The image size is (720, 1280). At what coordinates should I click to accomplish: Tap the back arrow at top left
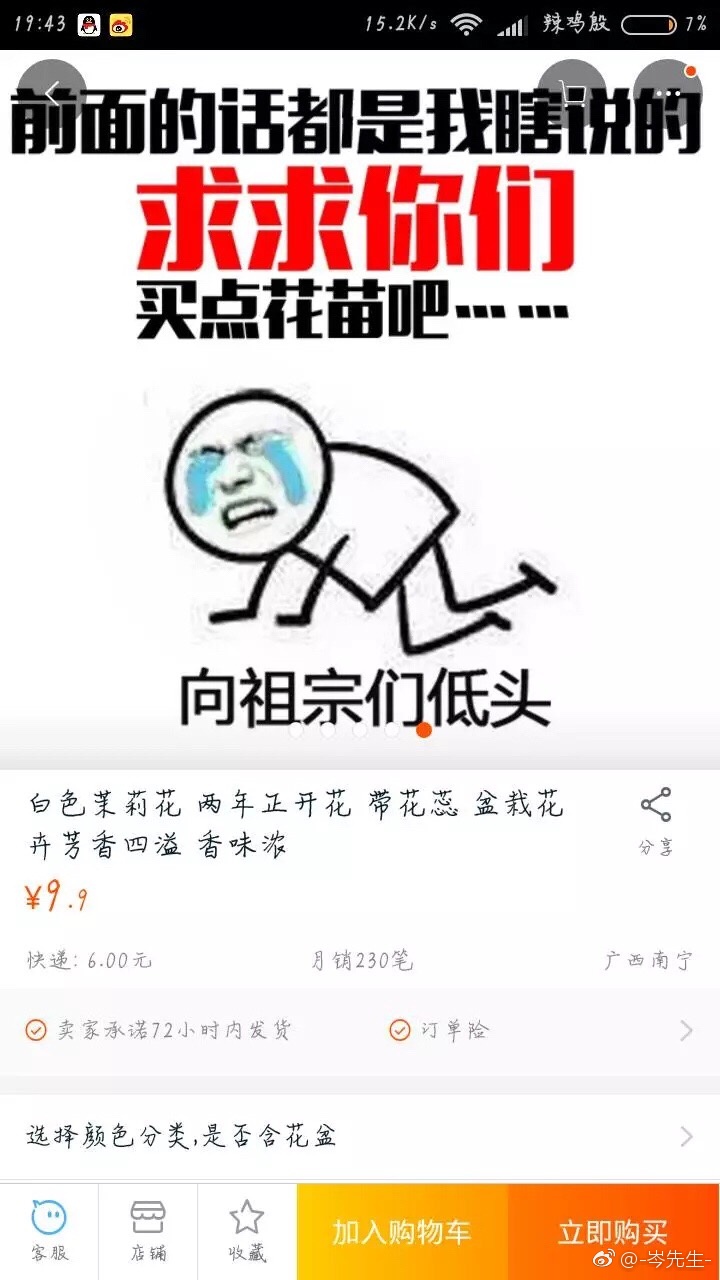click(x=52, y=92)
